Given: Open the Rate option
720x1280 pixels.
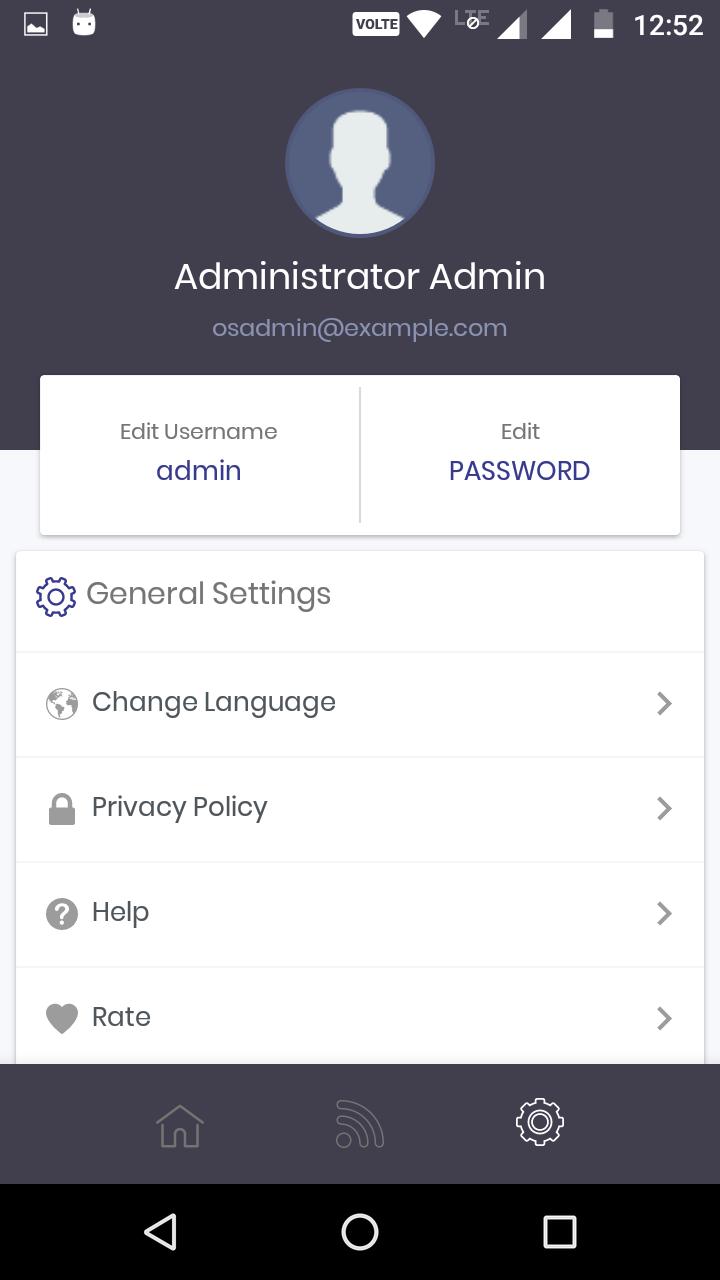Looking at the screenshot, I should [360, 1017].
